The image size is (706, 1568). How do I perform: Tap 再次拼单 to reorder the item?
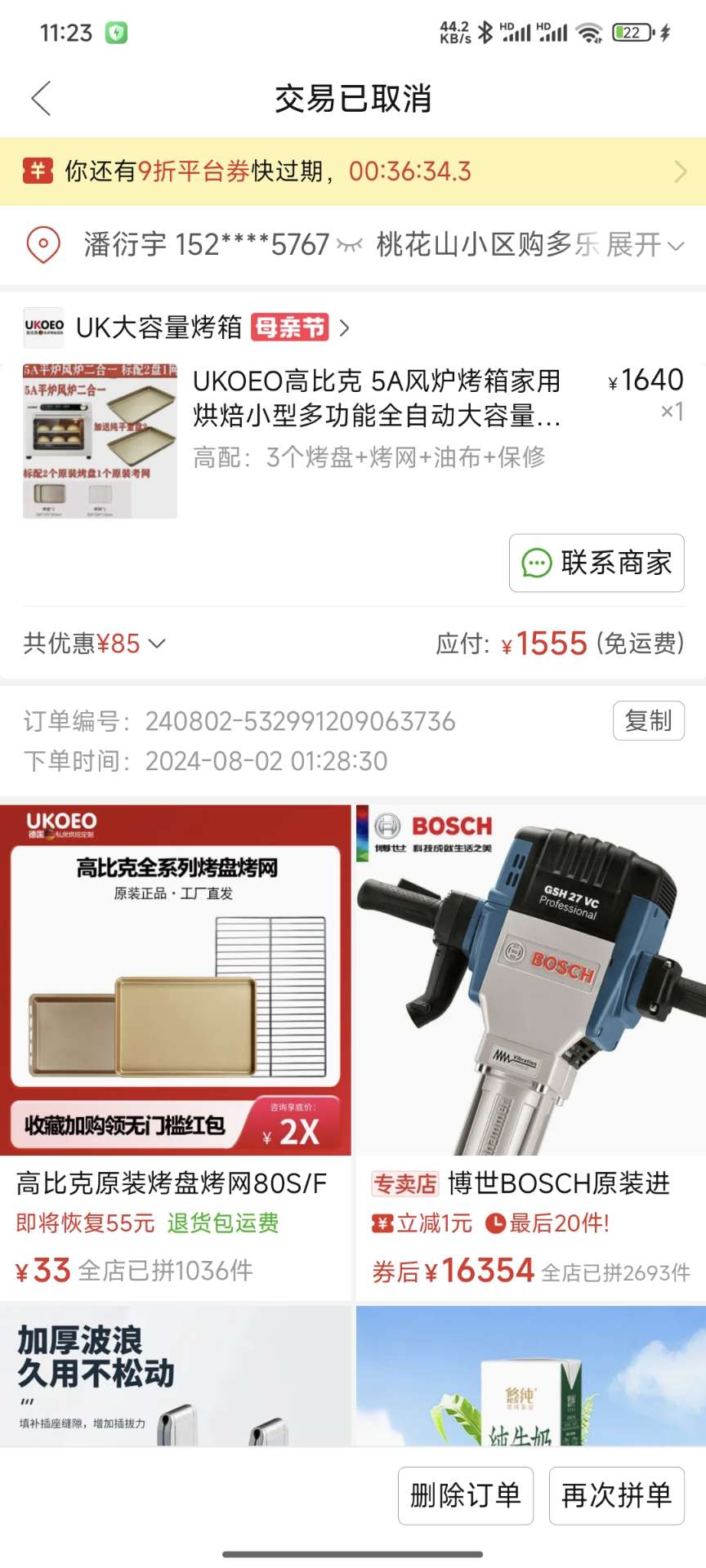(616, 1495)
